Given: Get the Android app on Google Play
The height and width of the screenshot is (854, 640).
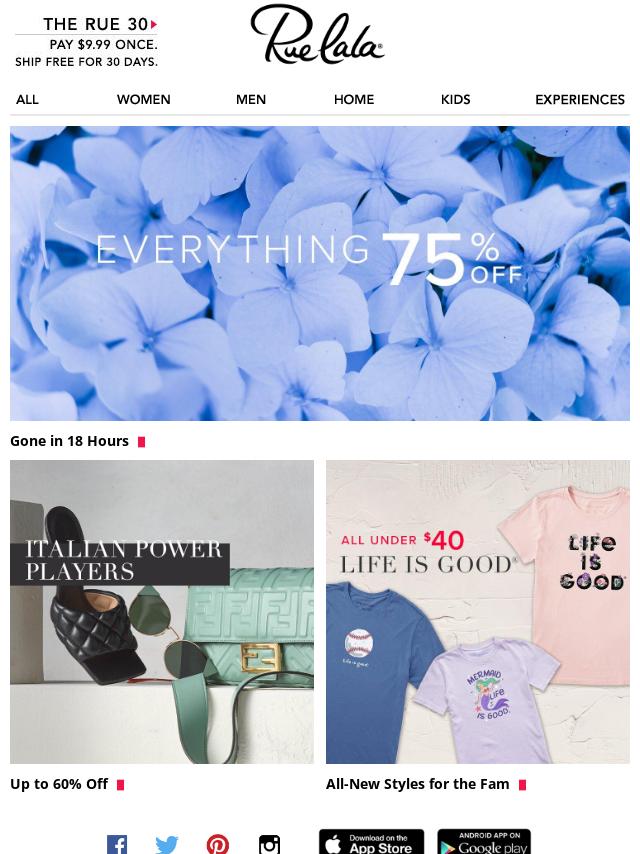Looking at the screenshot, I should coord(484,842).
